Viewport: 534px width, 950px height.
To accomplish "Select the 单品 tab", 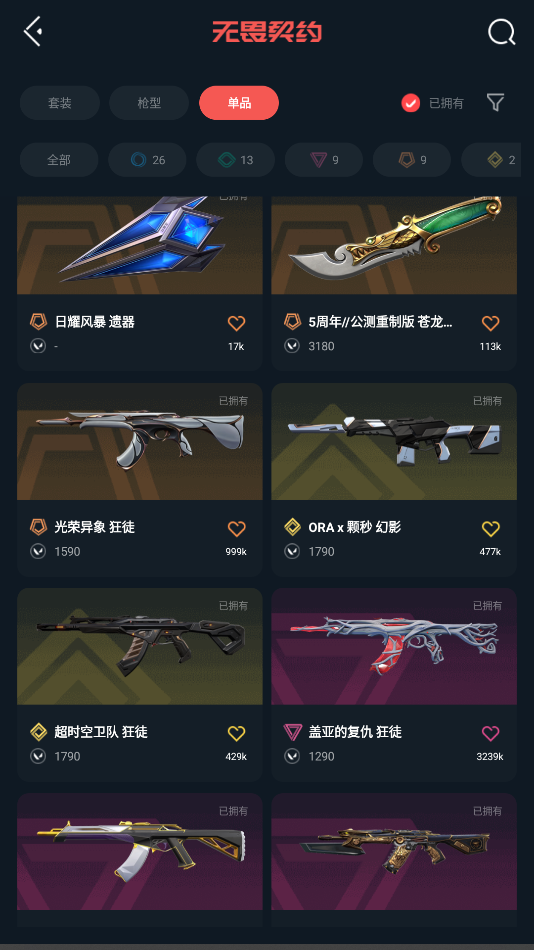I will pyautogui.click(x=239, y=103).
